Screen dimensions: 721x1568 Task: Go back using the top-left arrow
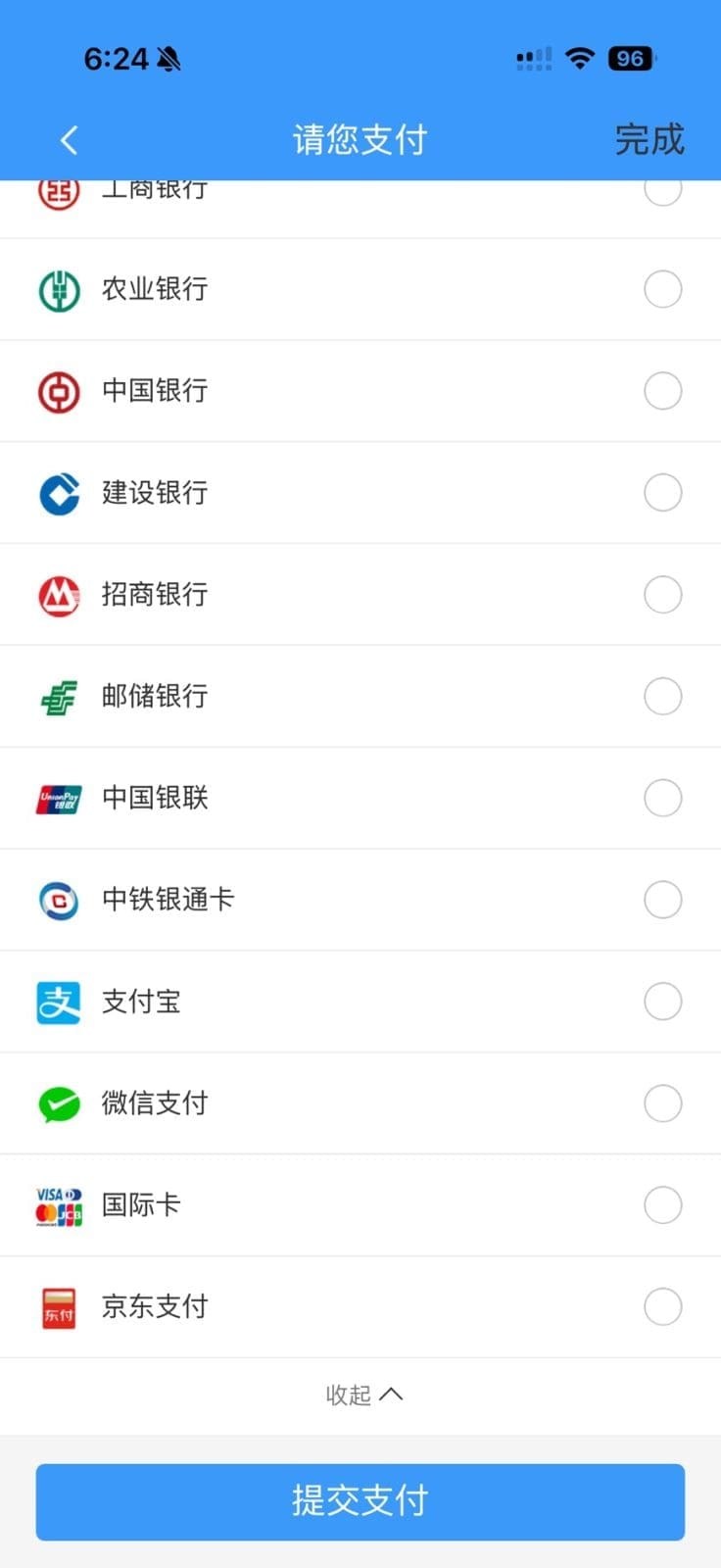point(69,140)
